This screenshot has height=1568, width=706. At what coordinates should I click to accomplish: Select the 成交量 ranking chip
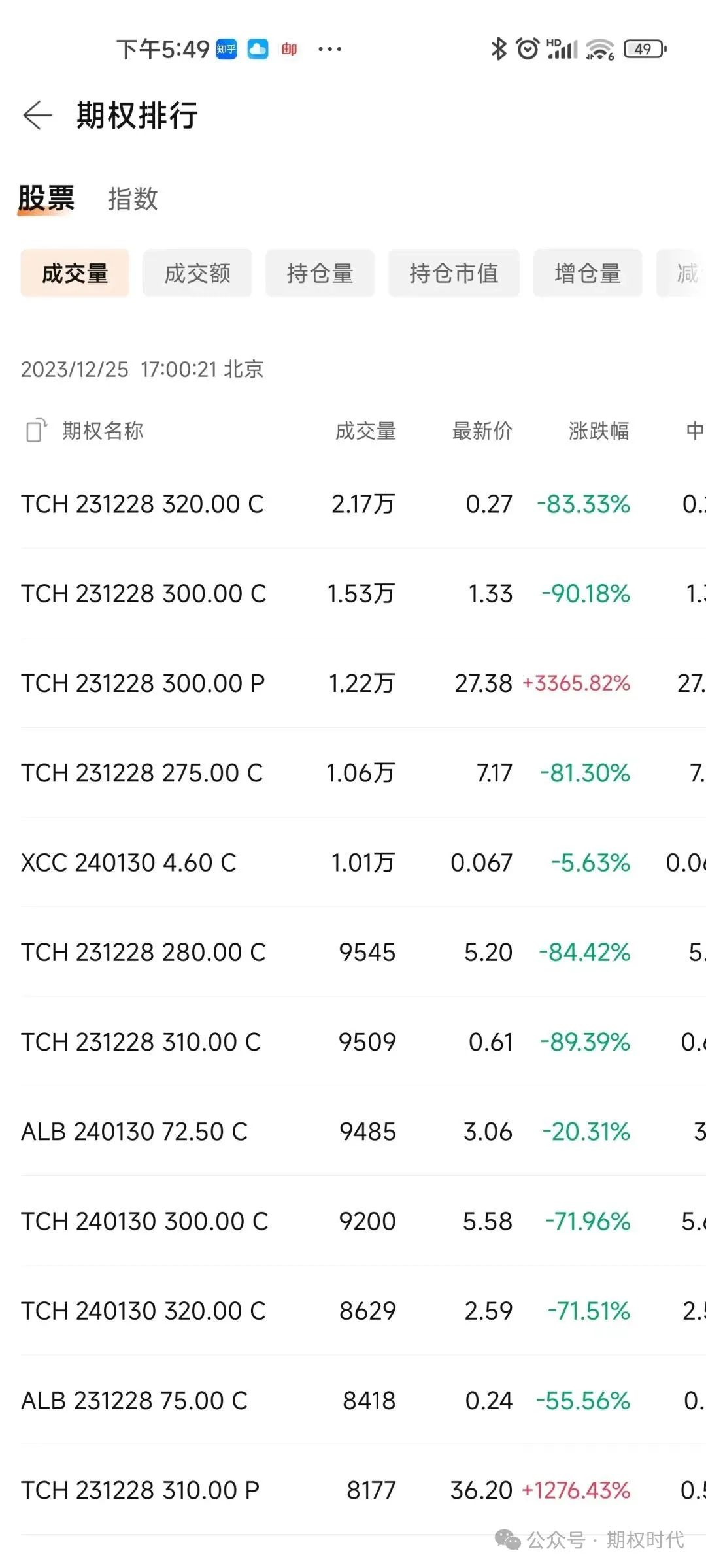pyautogui.click(x=75, y=273)
